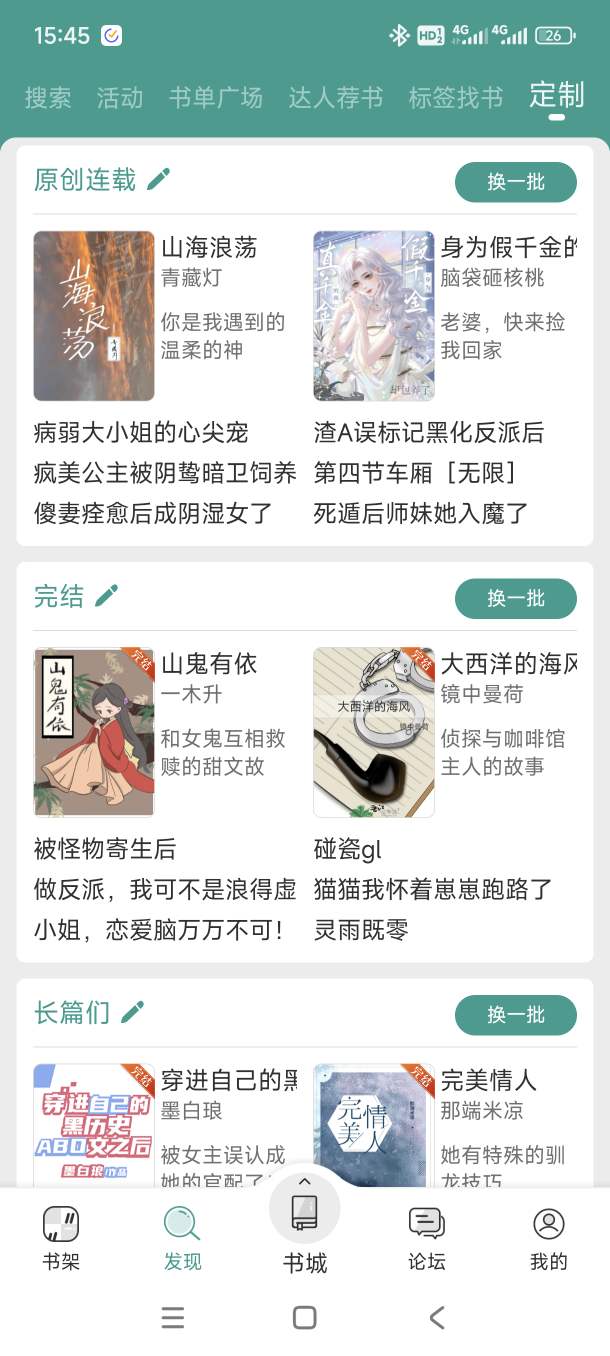Open the 书城 center tab
Image resolution: width=610 pixels, height=1356 pixels.
[x=305, y=1230]
